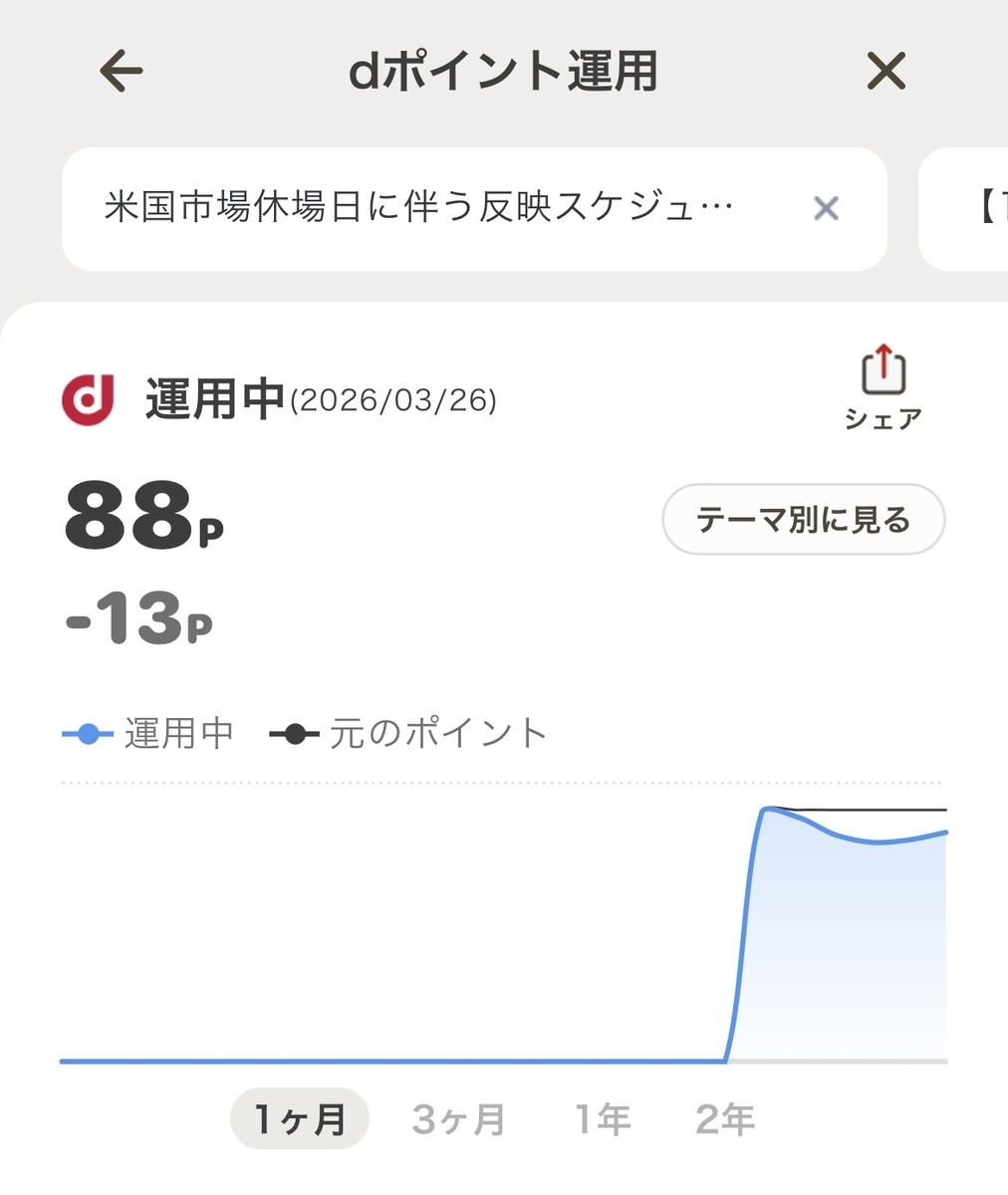Open テーマ別に見る
This screenshot has height=1195, width=1008.
803,519
